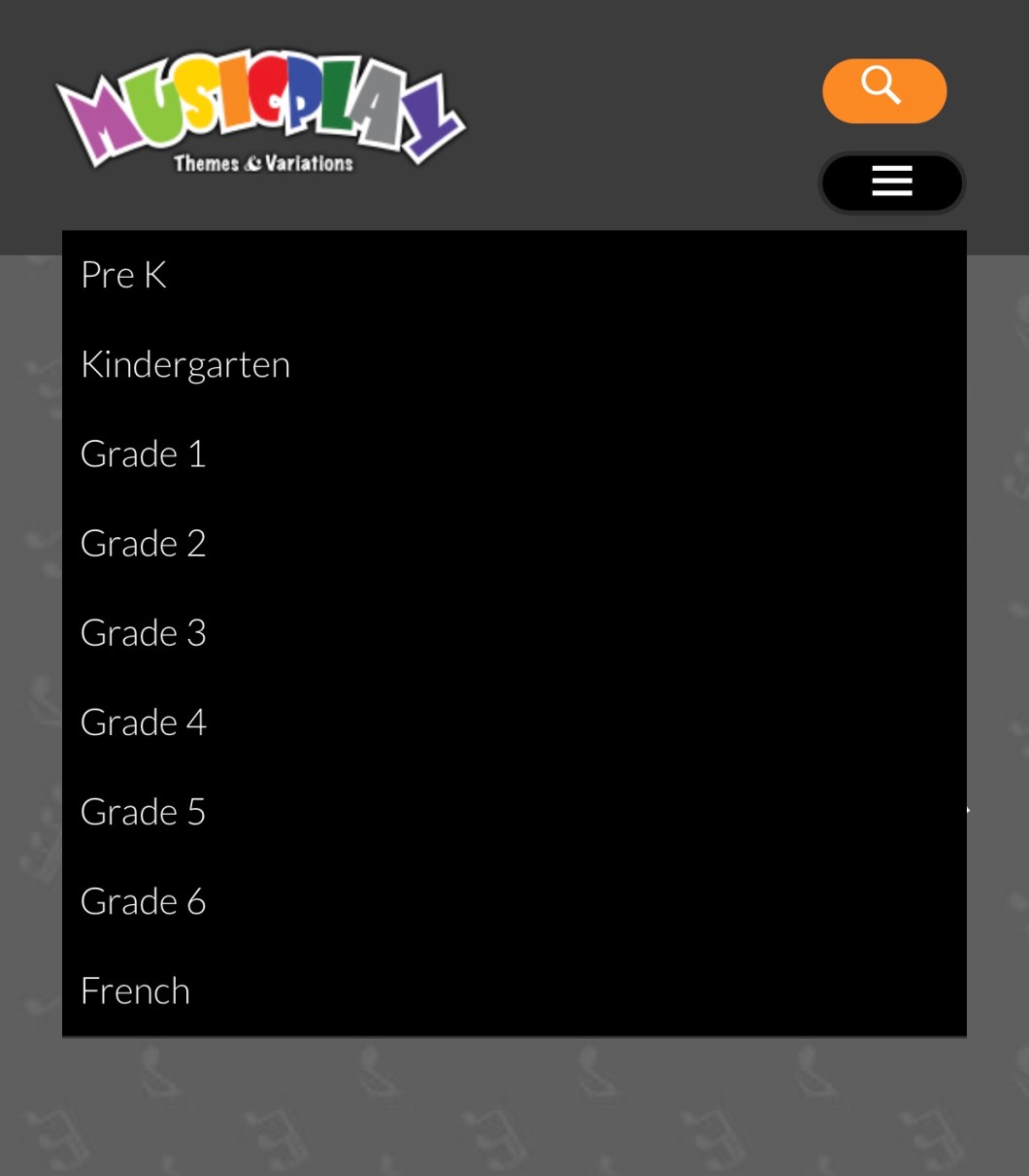Close the hamburger menu

[891, 182]
